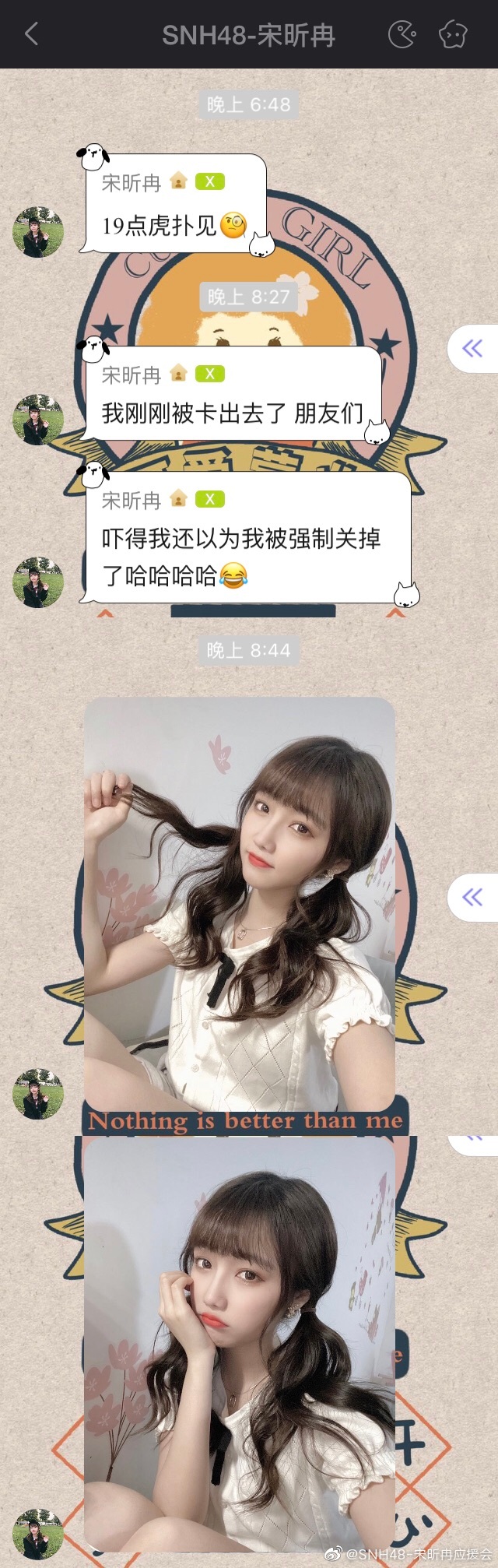View the photo of her twirling her hair
Viewport: 498px width, 1568px height.
pos(240,903)
